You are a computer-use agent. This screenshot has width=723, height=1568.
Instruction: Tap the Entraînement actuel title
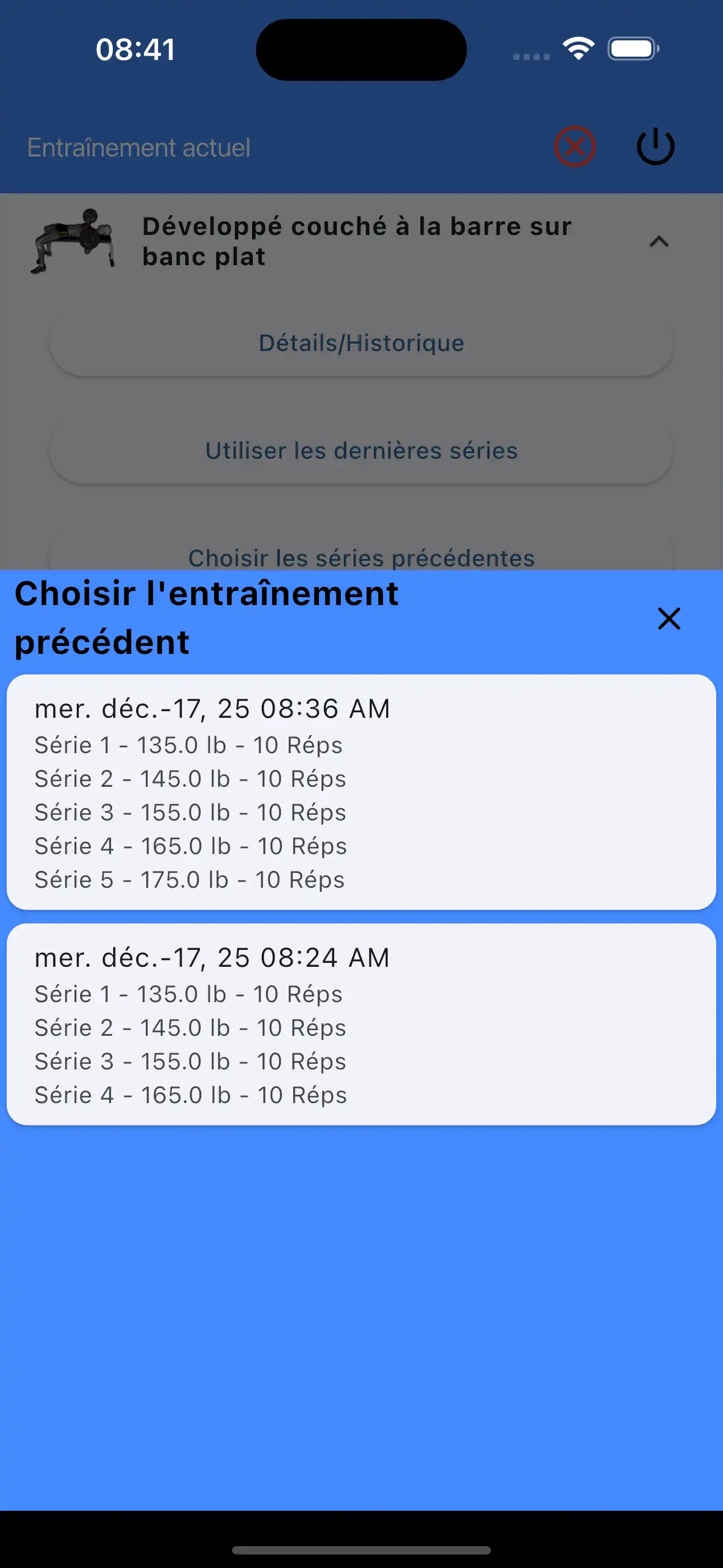click(139, 146)
